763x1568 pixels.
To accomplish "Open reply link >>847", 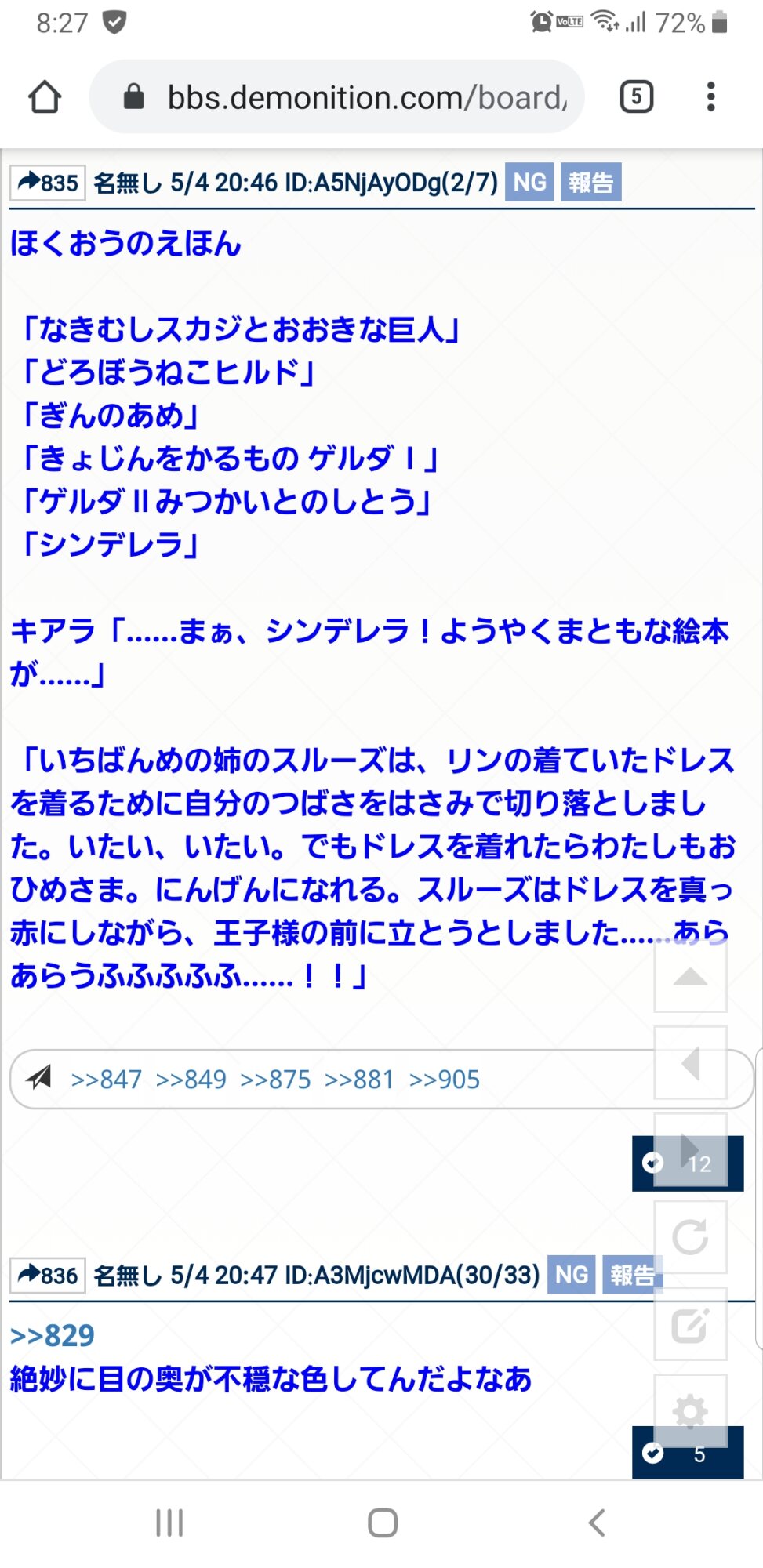I will point(106,1080).
